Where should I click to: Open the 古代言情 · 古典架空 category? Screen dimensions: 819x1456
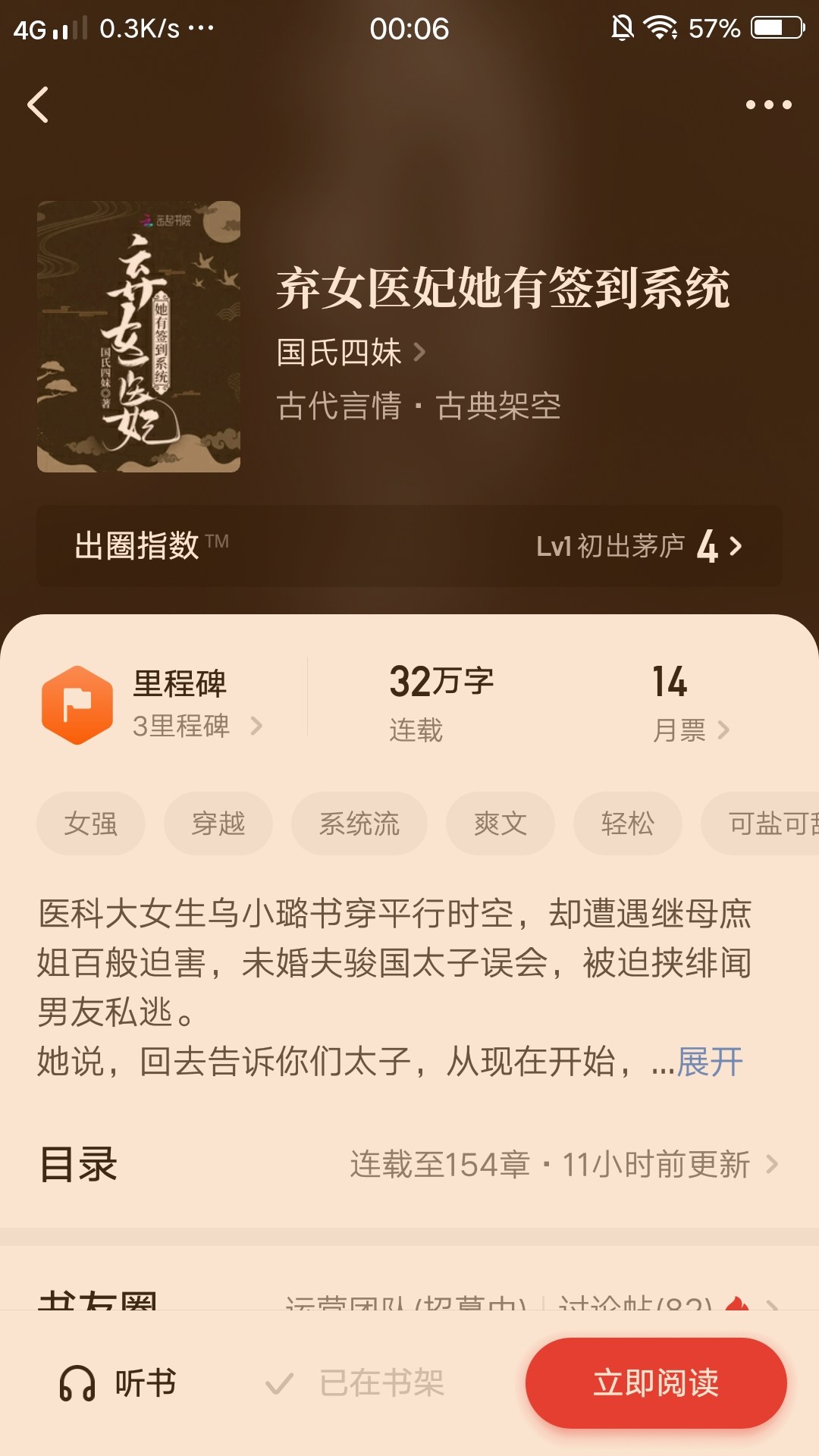click(x=419, y=406)
